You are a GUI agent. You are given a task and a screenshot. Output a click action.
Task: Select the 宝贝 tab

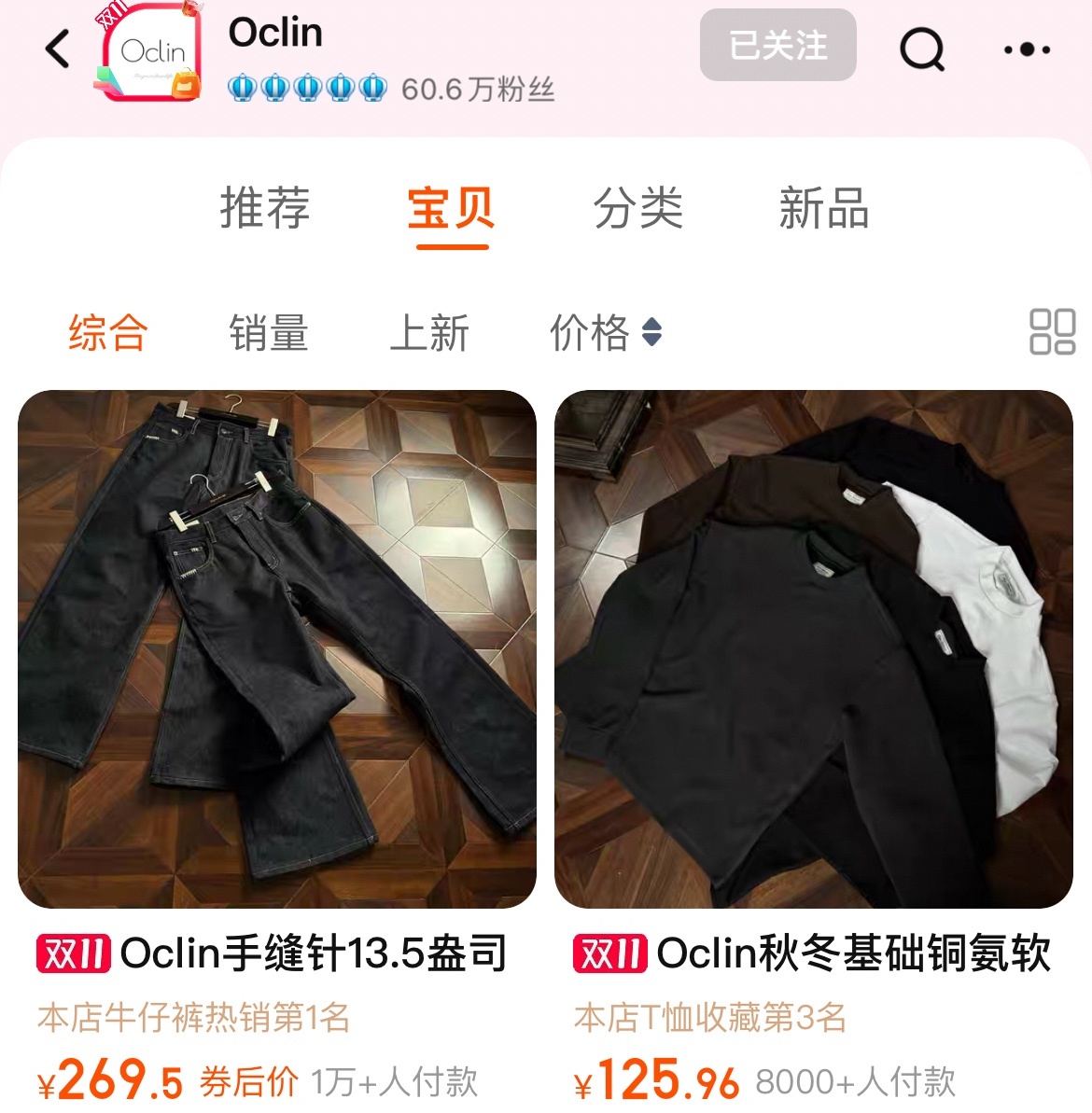pyautogui.click(x=452, y=207)
